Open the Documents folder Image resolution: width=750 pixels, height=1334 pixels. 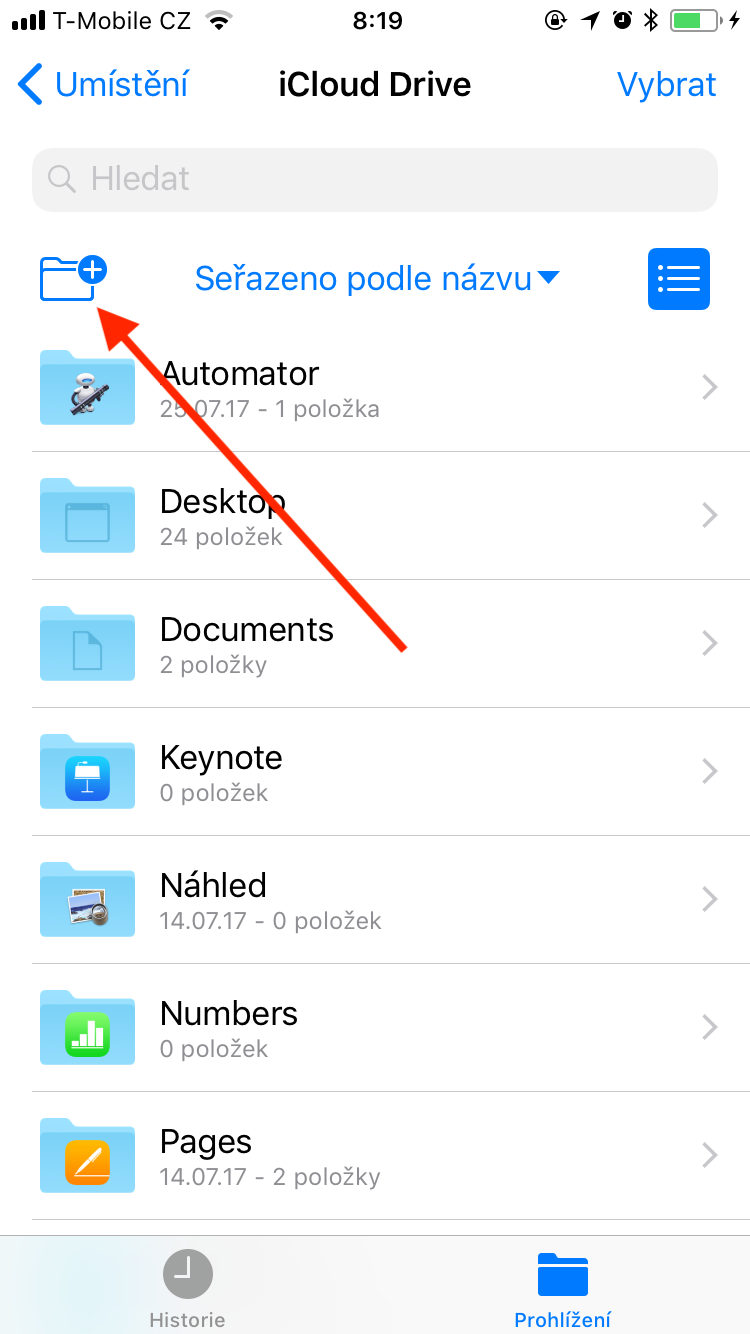pos(375,644)
